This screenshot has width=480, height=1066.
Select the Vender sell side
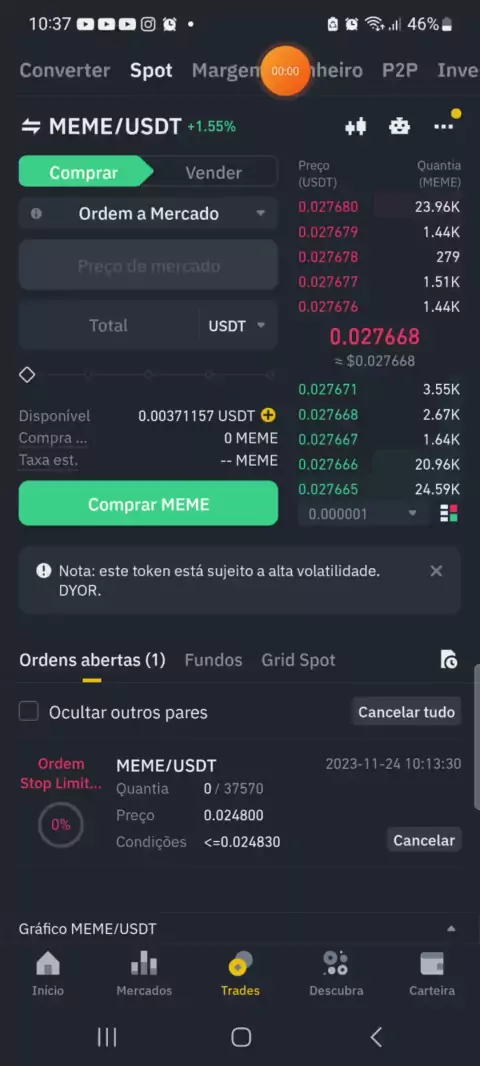click(x=213, y=173)
